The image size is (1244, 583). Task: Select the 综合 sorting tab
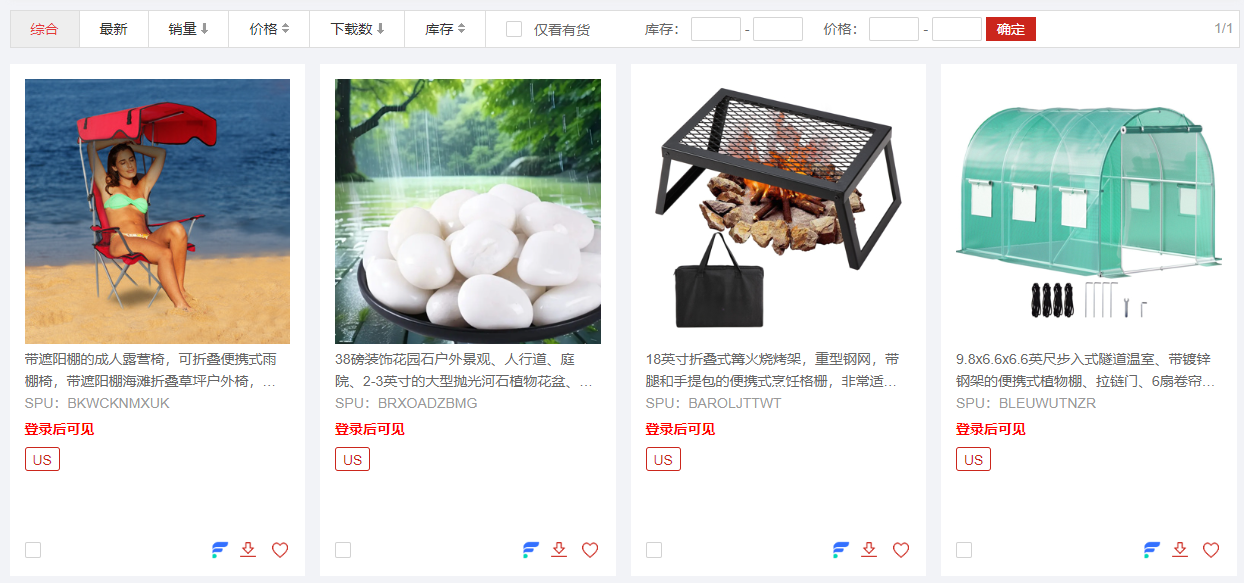(44, 29)
